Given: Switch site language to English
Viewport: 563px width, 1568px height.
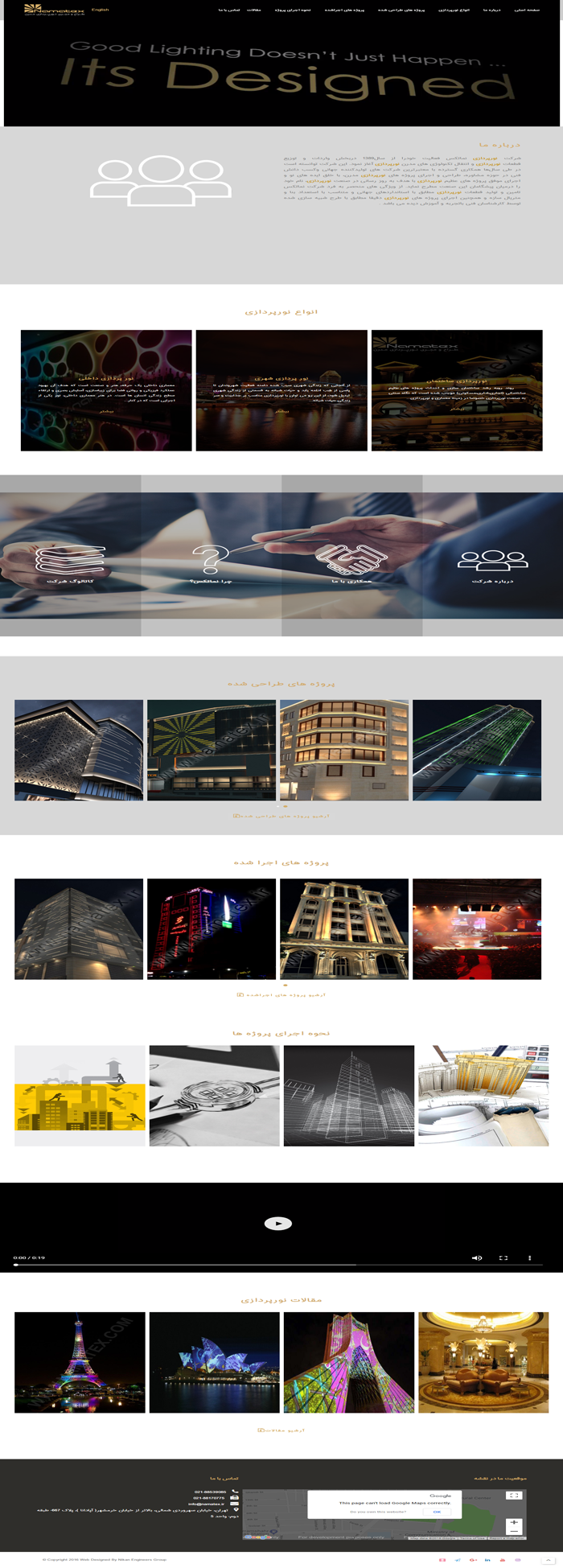Looking at the screenshot, I should [x=101, y=10].
